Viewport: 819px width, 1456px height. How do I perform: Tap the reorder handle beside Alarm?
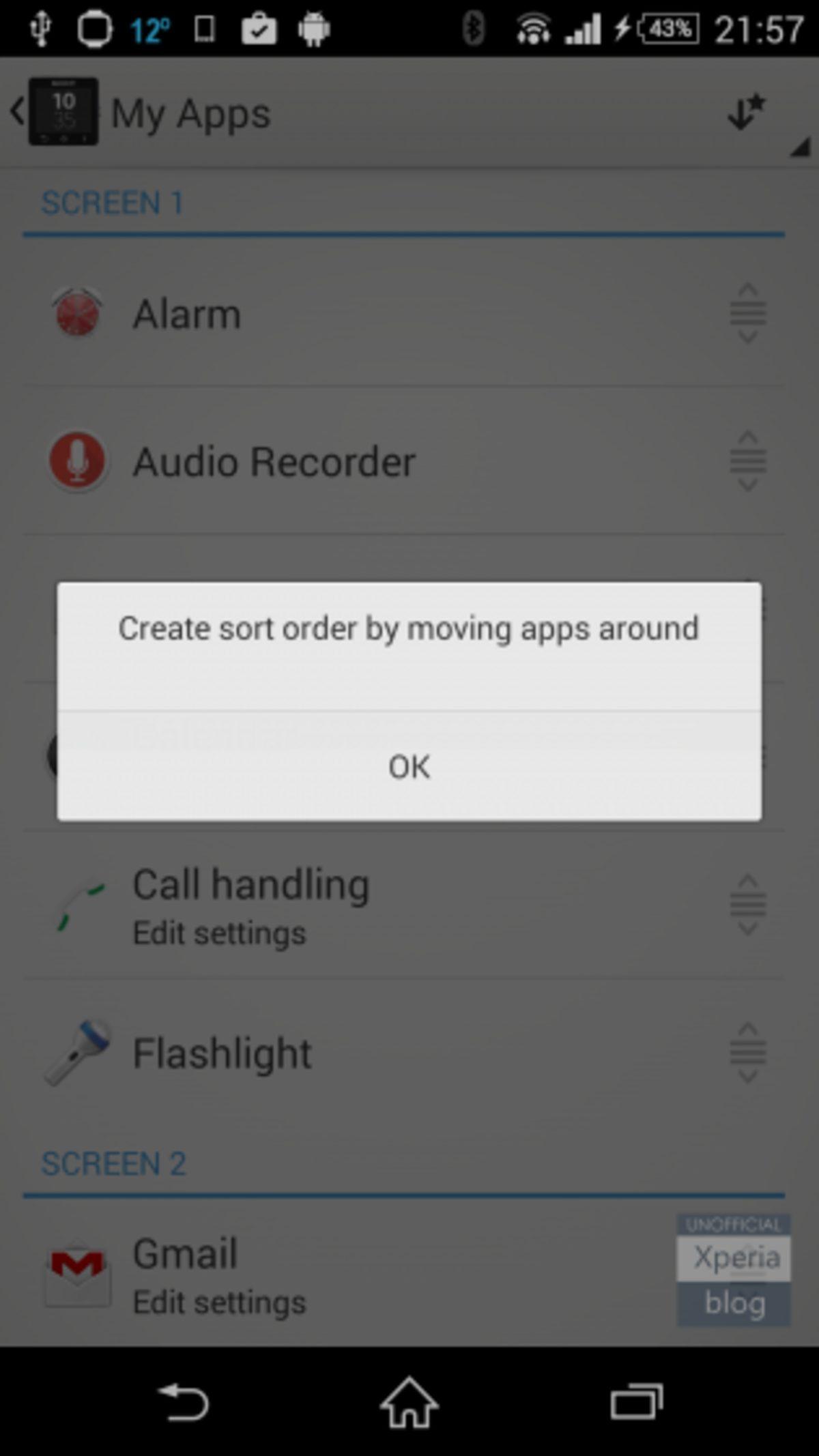pos(748,314)
